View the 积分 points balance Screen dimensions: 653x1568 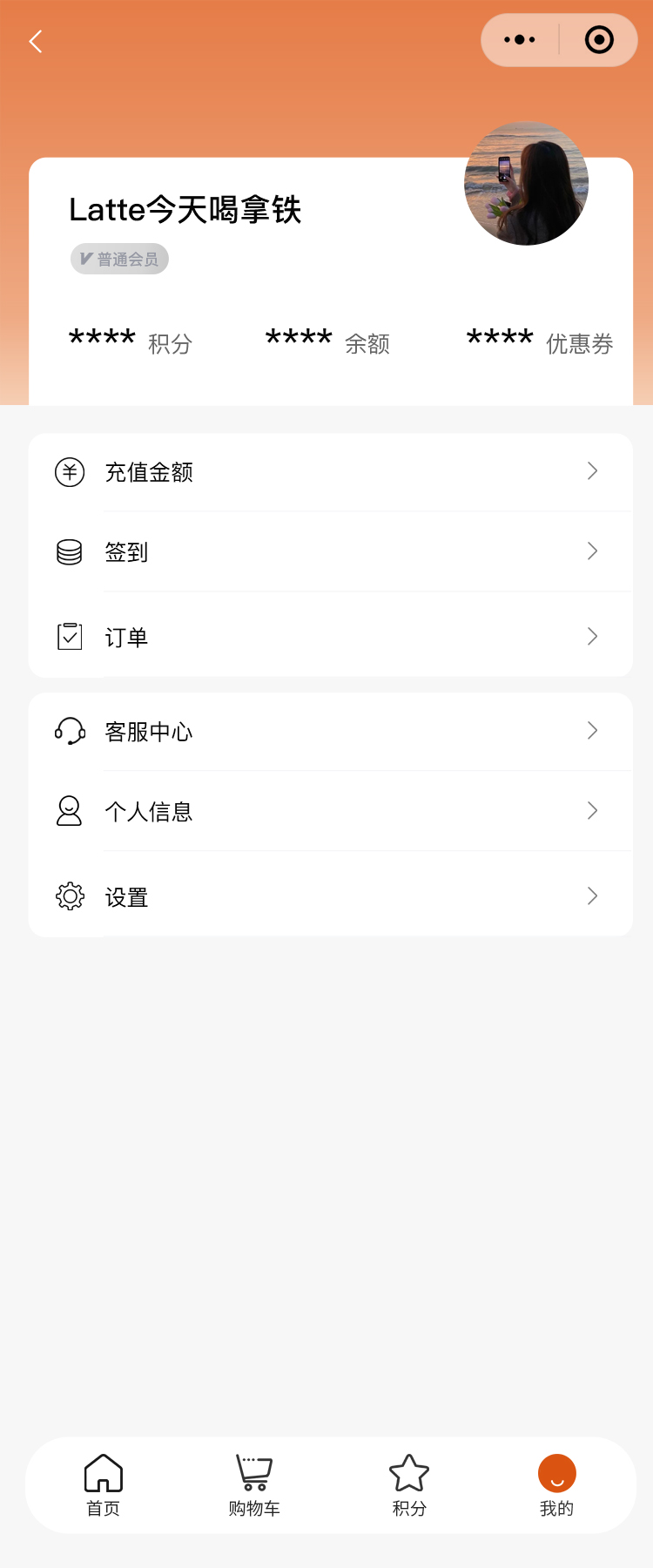coord(131,341)
